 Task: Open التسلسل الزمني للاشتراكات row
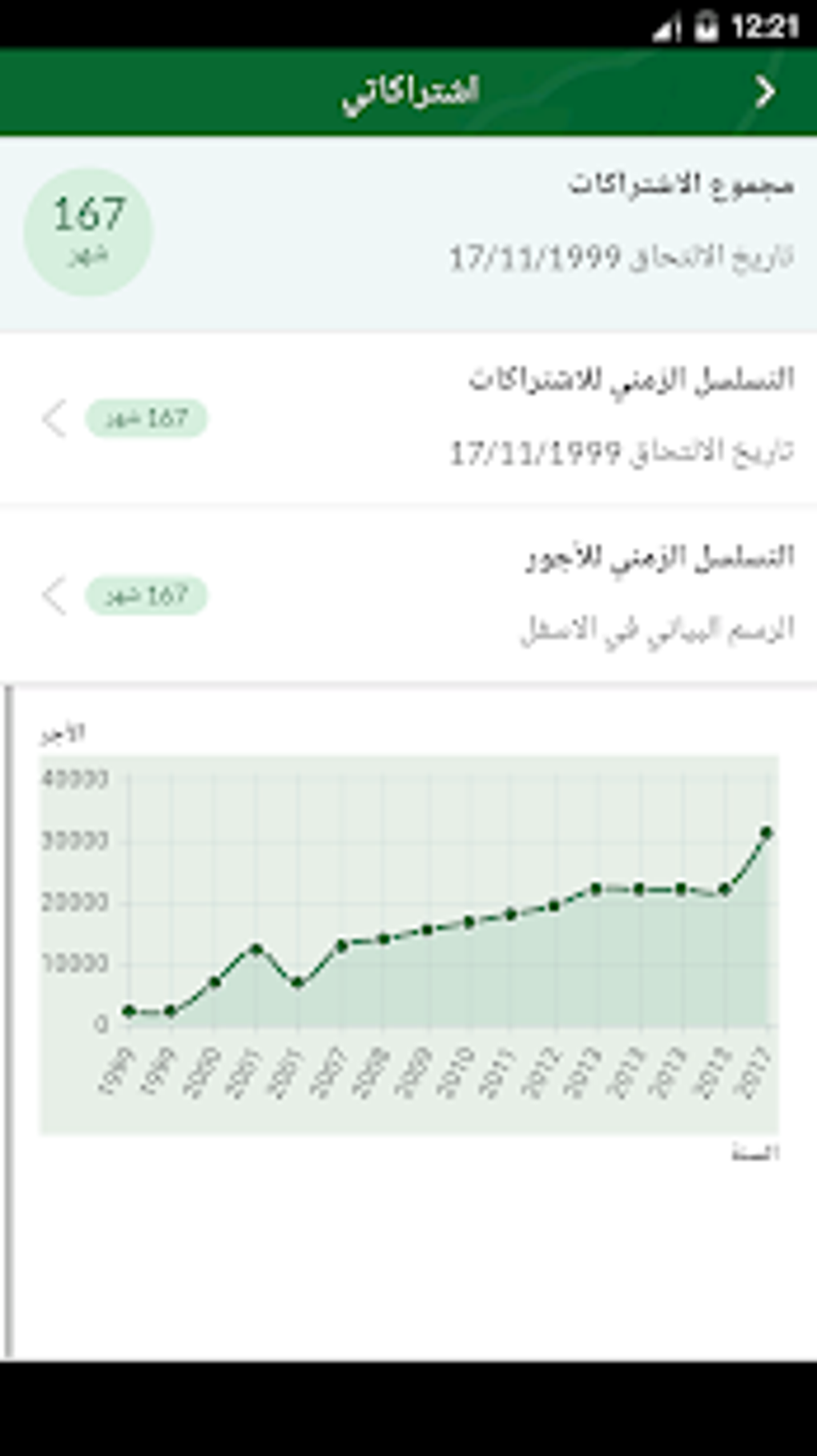pos(408,417)
